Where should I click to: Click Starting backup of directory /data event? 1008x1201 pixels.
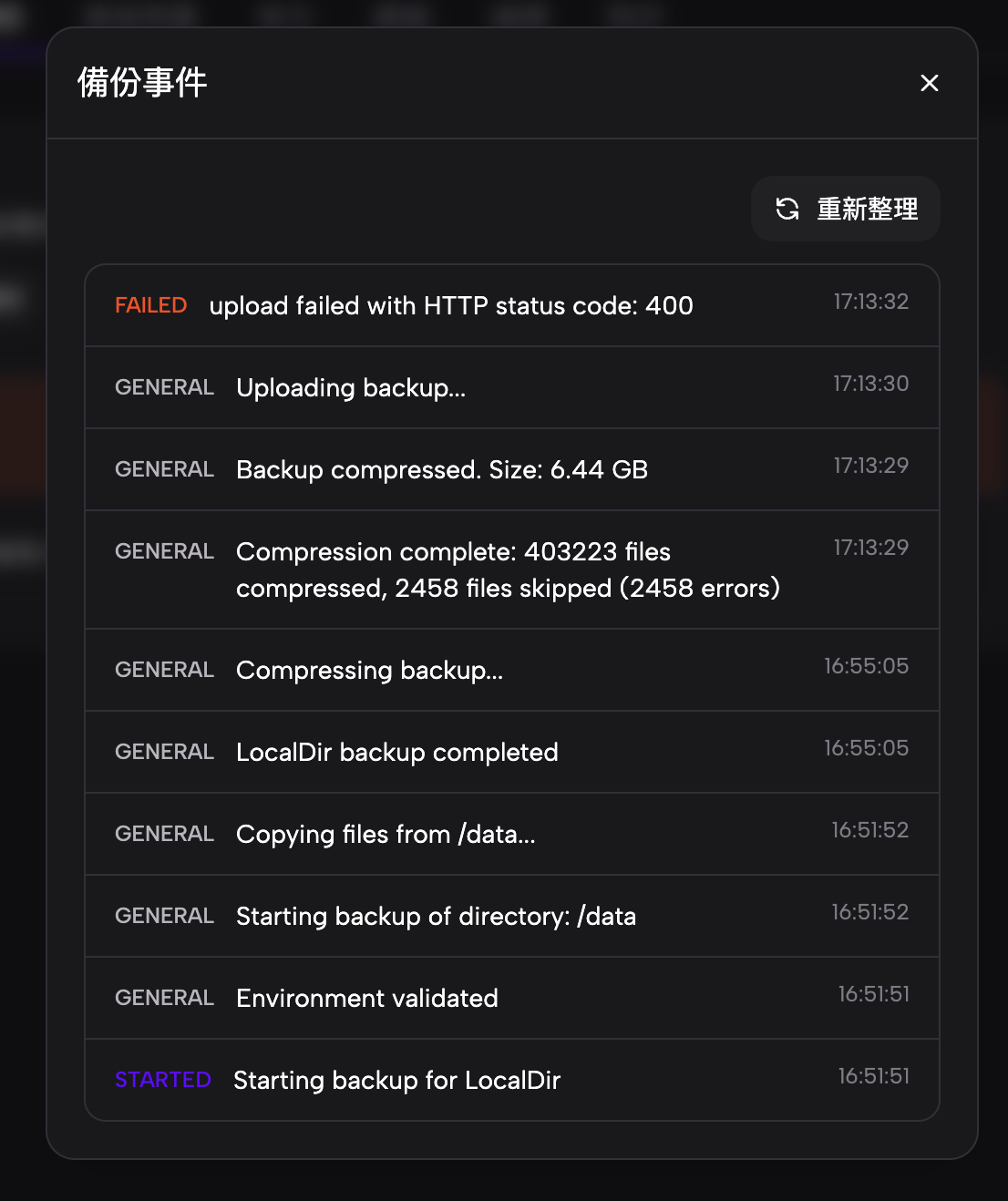(x=511, y=916)
